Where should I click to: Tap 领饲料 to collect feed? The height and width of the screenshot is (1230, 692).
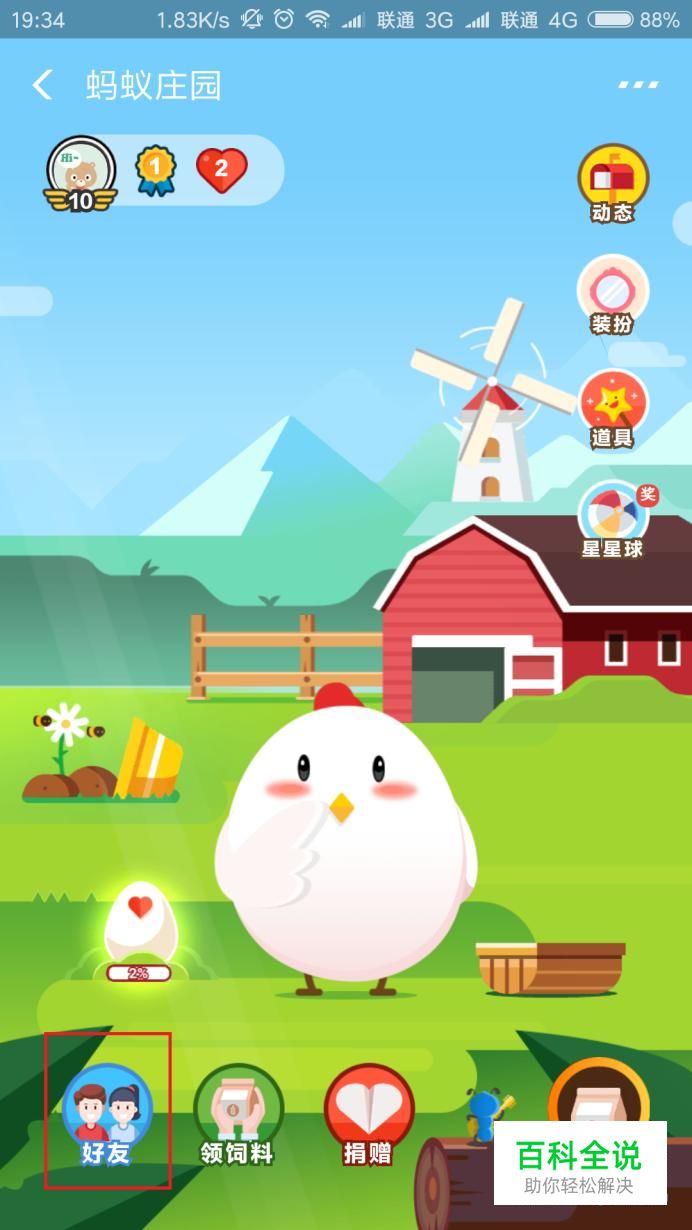[237, 1112]
